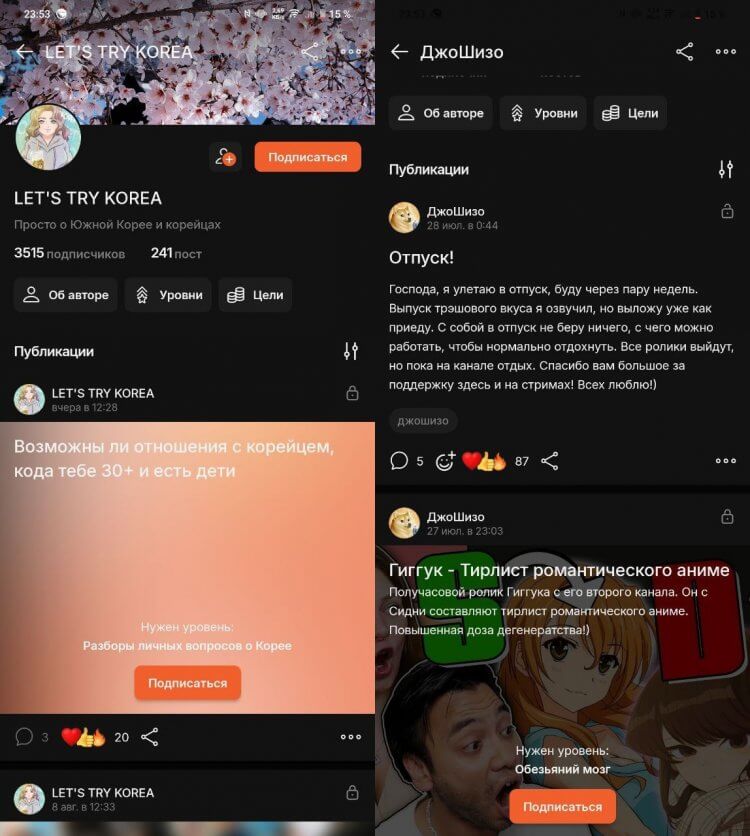
Task: Add a reaction to the Отпуск! post
Action: pyautogui.click(x=445, y=461)
